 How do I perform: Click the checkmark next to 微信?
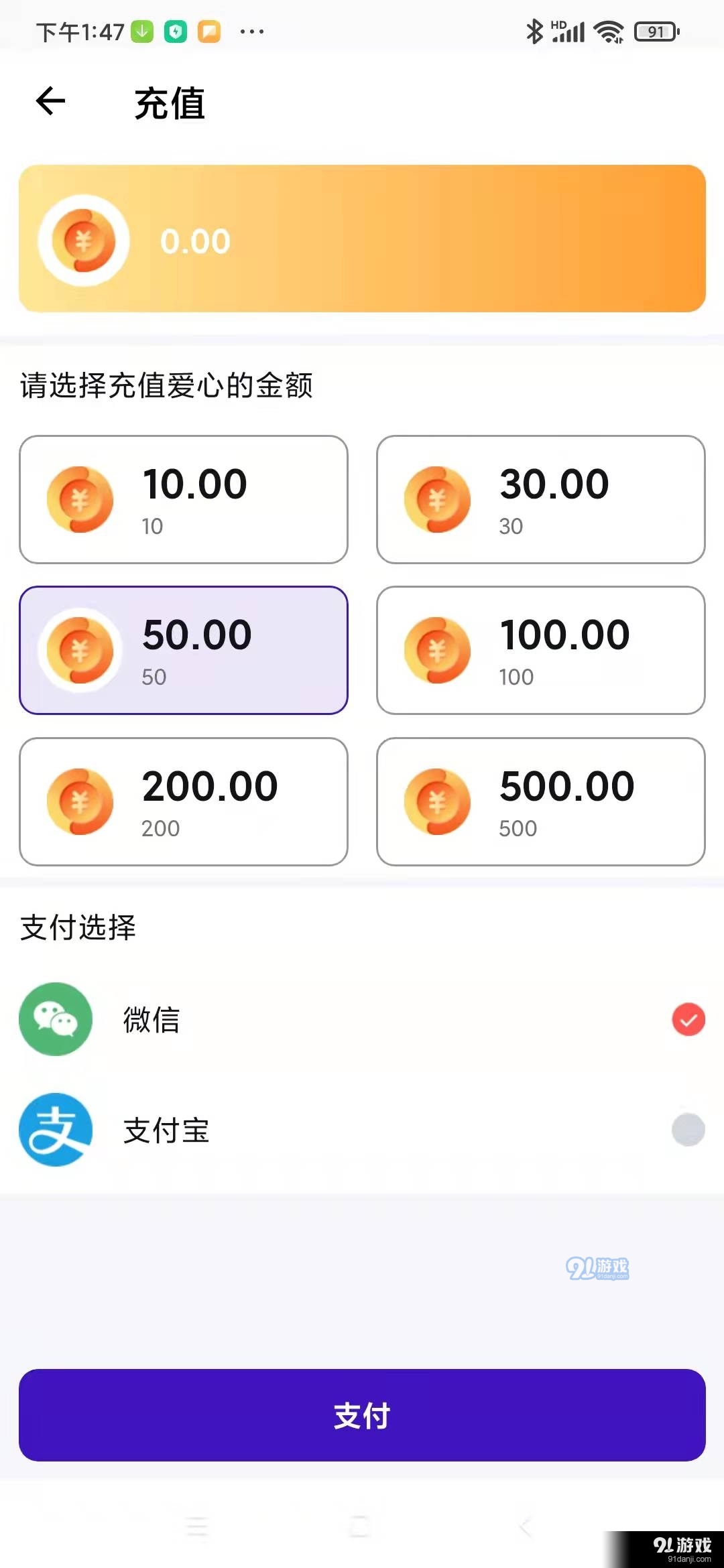(x=688, y=1019)
